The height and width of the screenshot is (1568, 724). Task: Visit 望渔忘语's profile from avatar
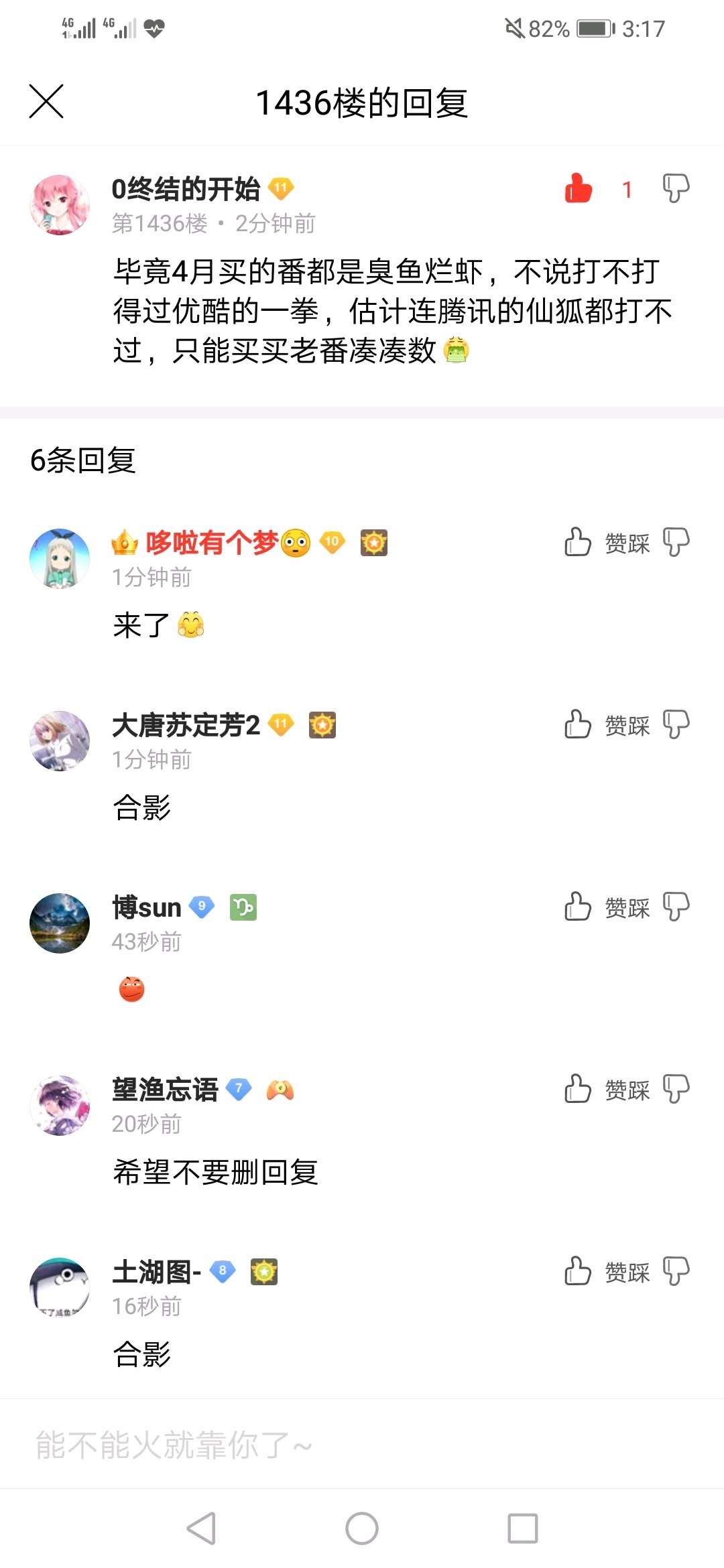pyautogui.click(x=60, y=1106)
